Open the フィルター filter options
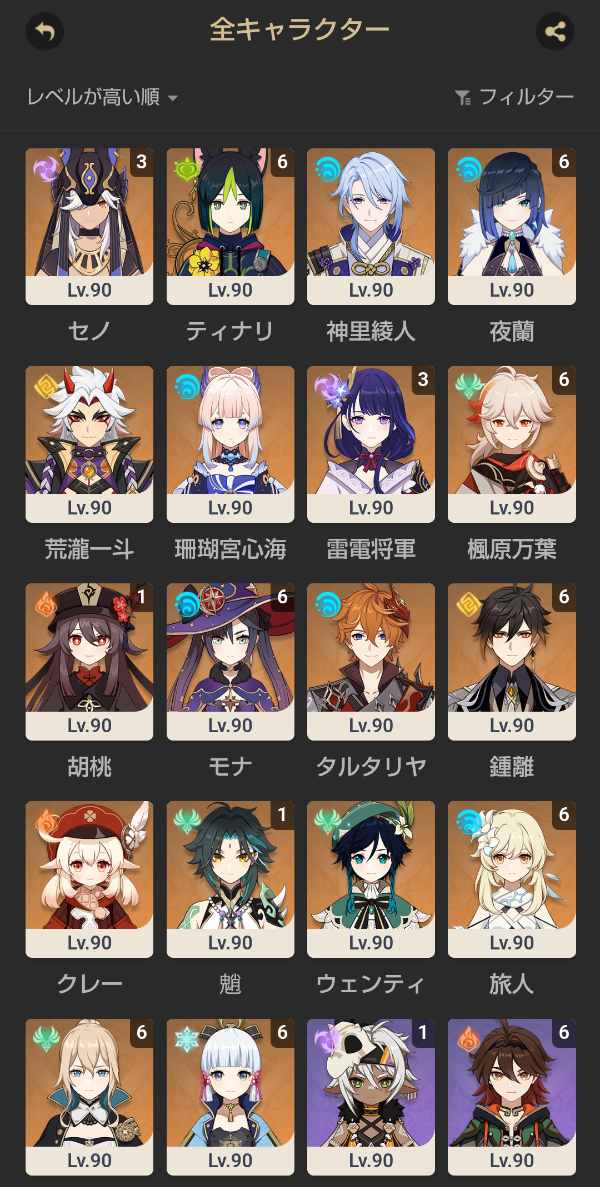 tap(514, 97)
